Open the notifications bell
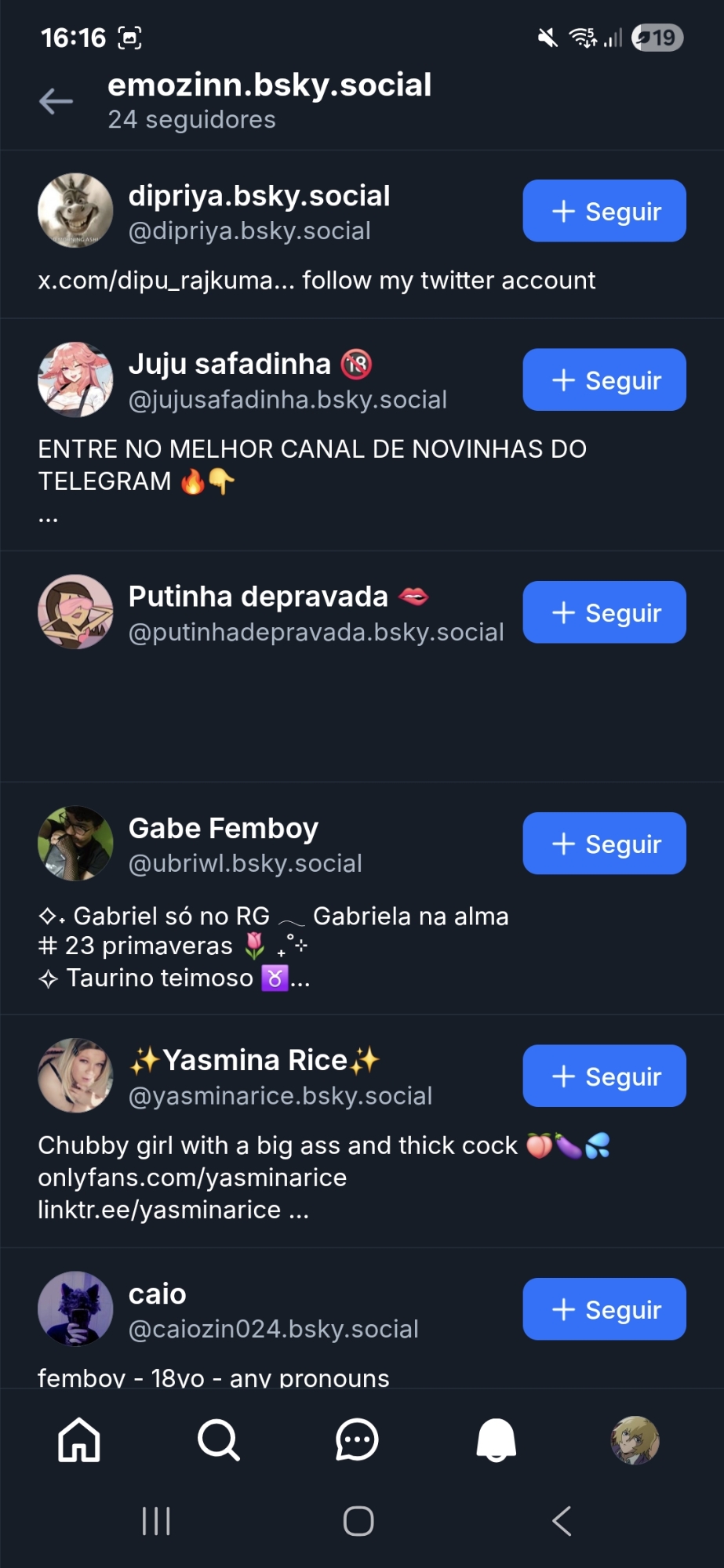This screenshot has width=724, height=1568. click(496, 1440)
